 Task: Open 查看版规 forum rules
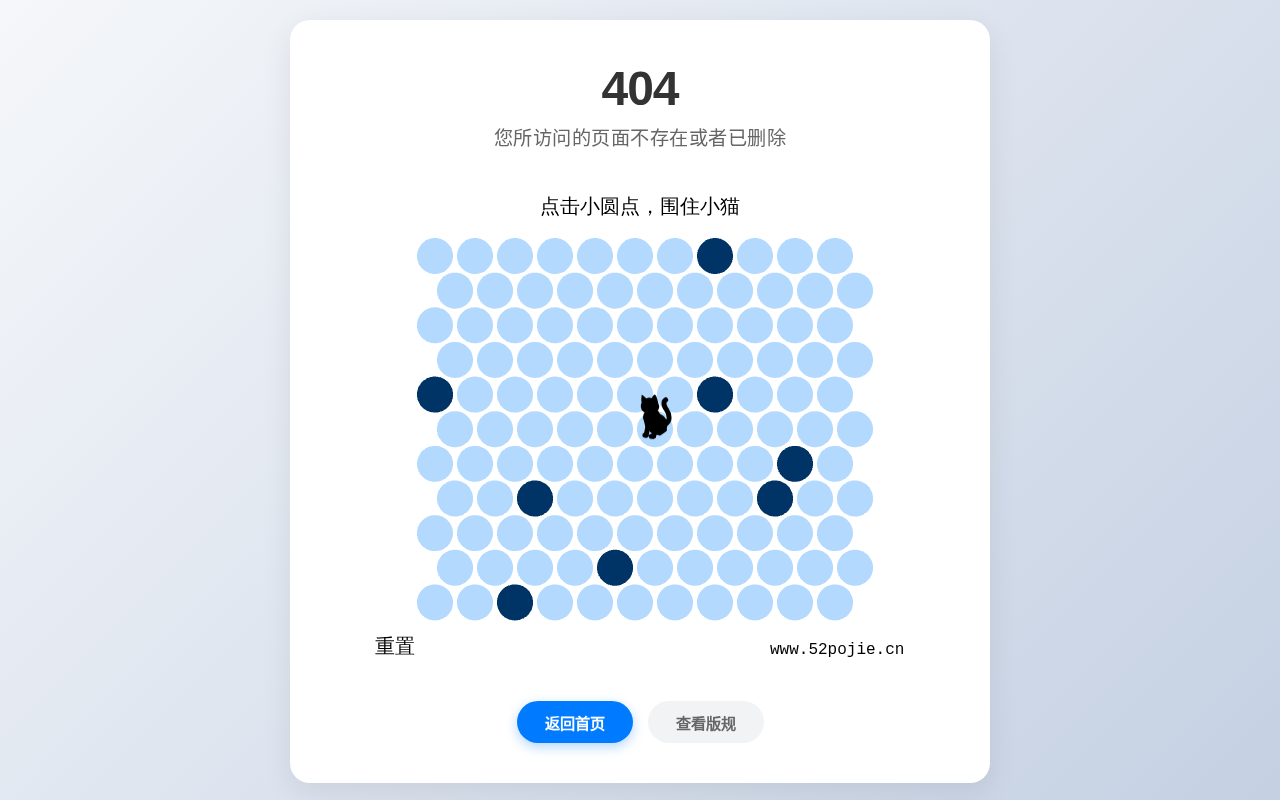[706, 722]
